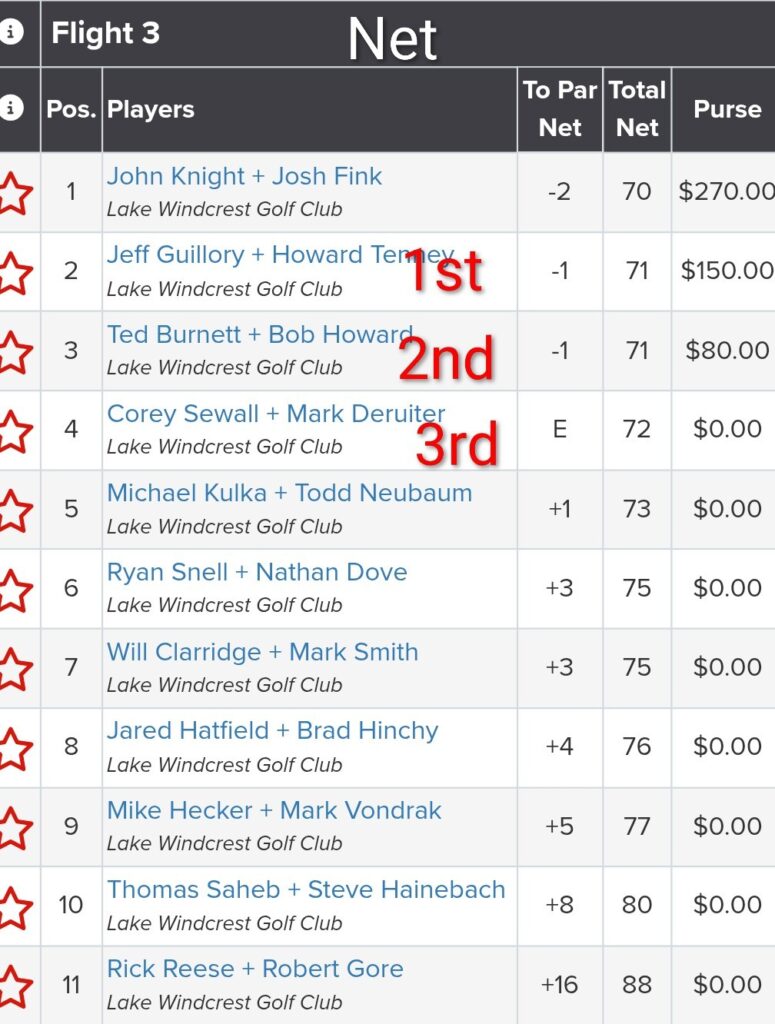Star the Jeff Guillory + Howard Tenney team
Screen dimensions: 775x1024
tap(13, 272)
